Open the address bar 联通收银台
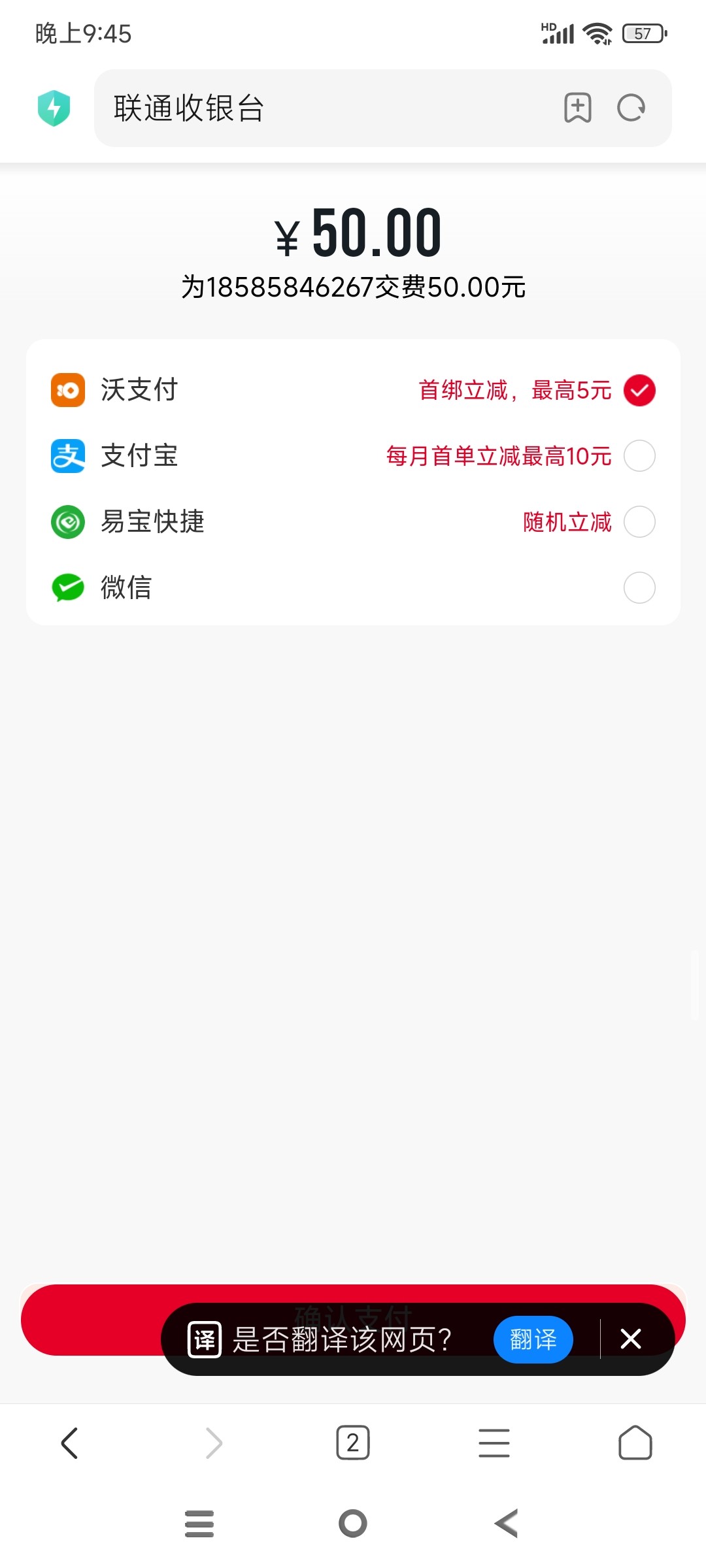 click(x=327, y=108)
